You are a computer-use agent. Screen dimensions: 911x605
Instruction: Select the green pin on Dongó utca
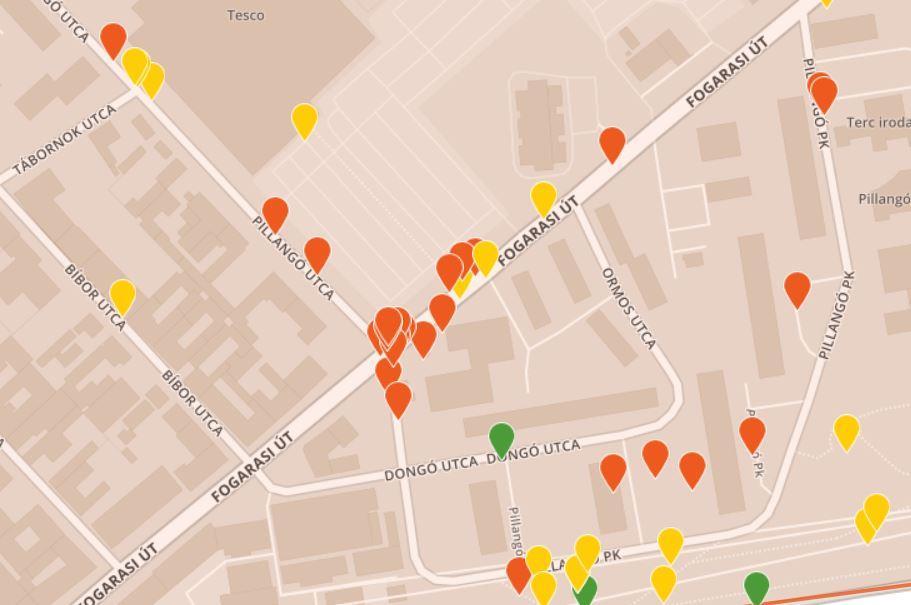pyautogui.click(x=501, y=437)
